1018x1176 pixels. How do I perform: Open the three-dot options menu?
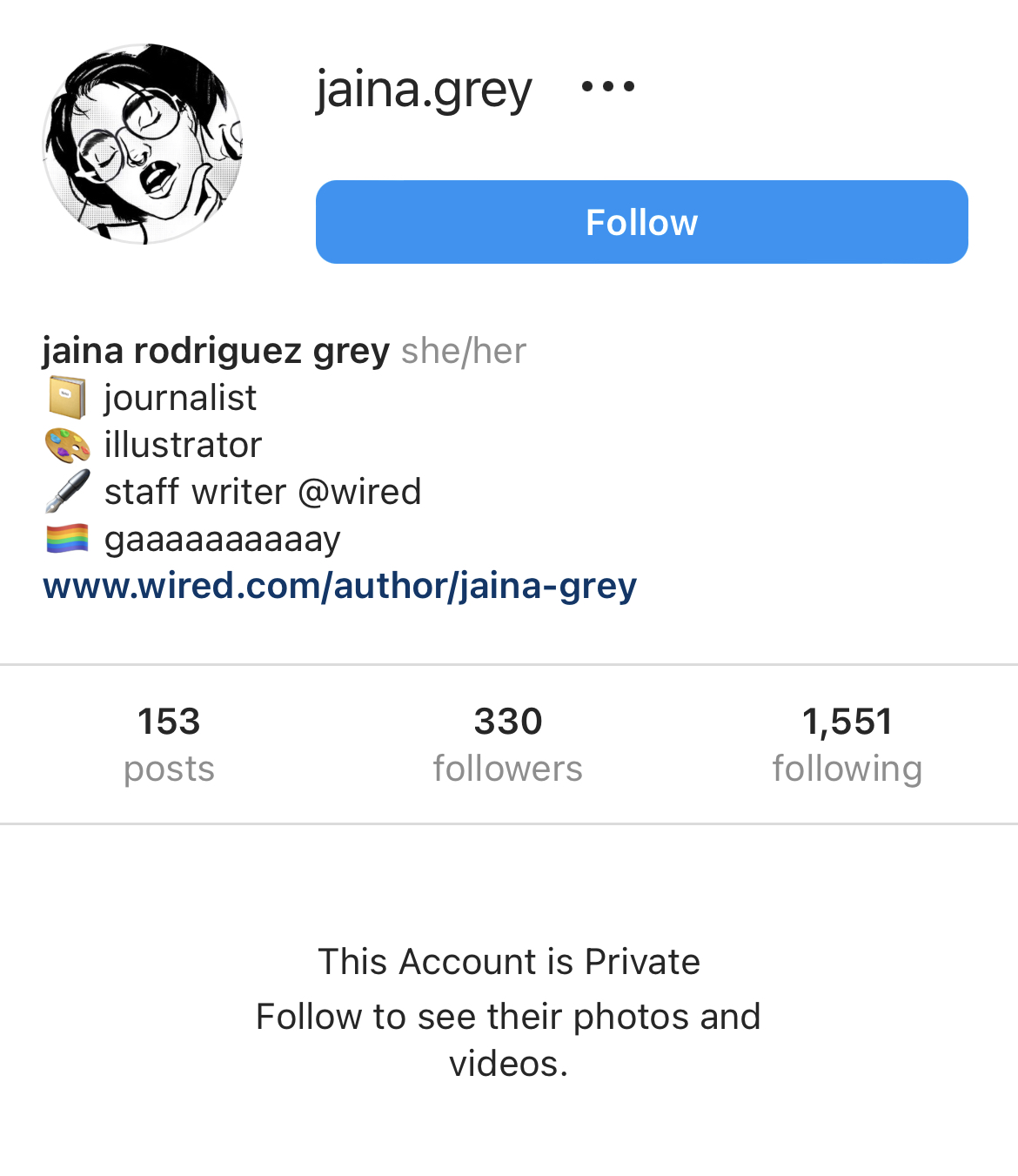pyautogui.click(x=608, y=86)
